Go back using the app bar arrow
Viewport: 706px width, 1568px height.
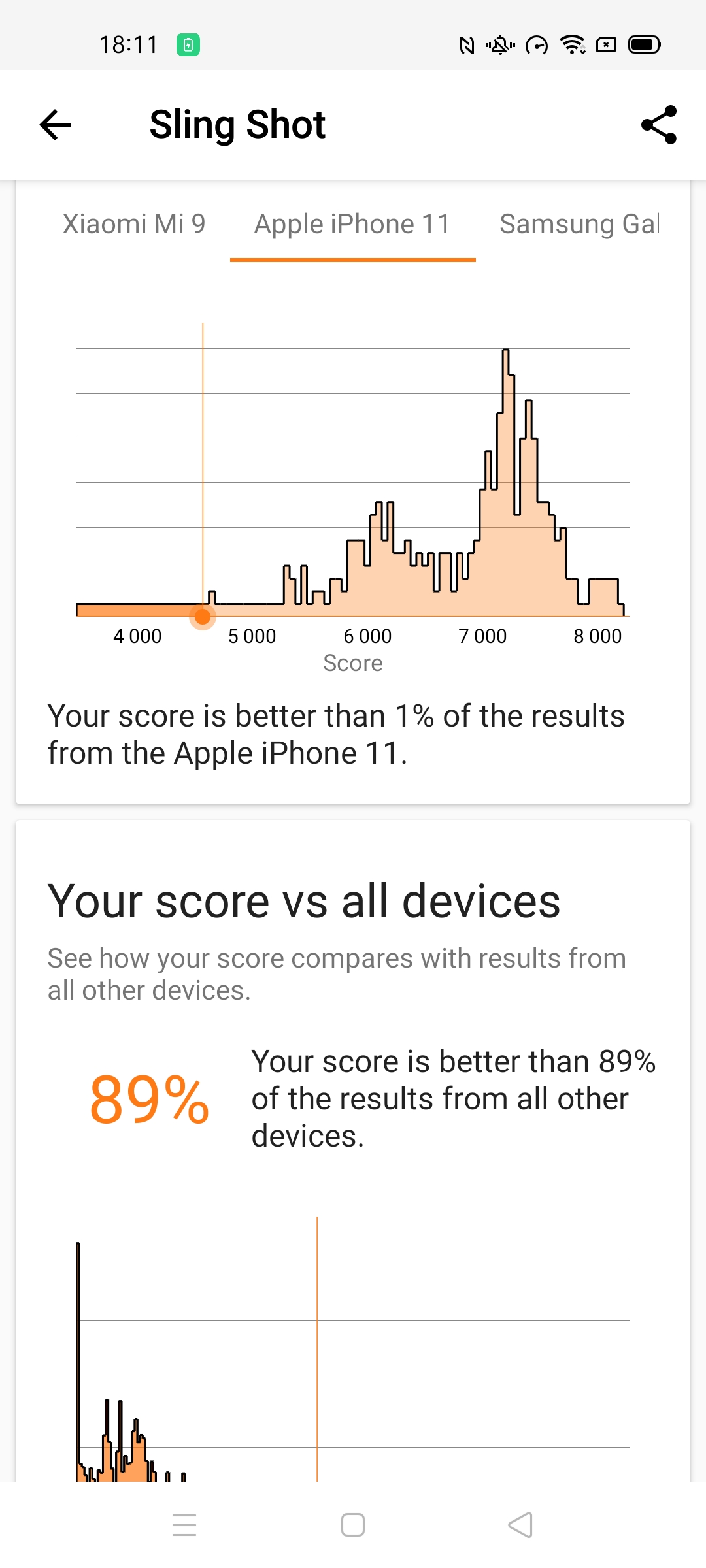[x=55, y=125]
